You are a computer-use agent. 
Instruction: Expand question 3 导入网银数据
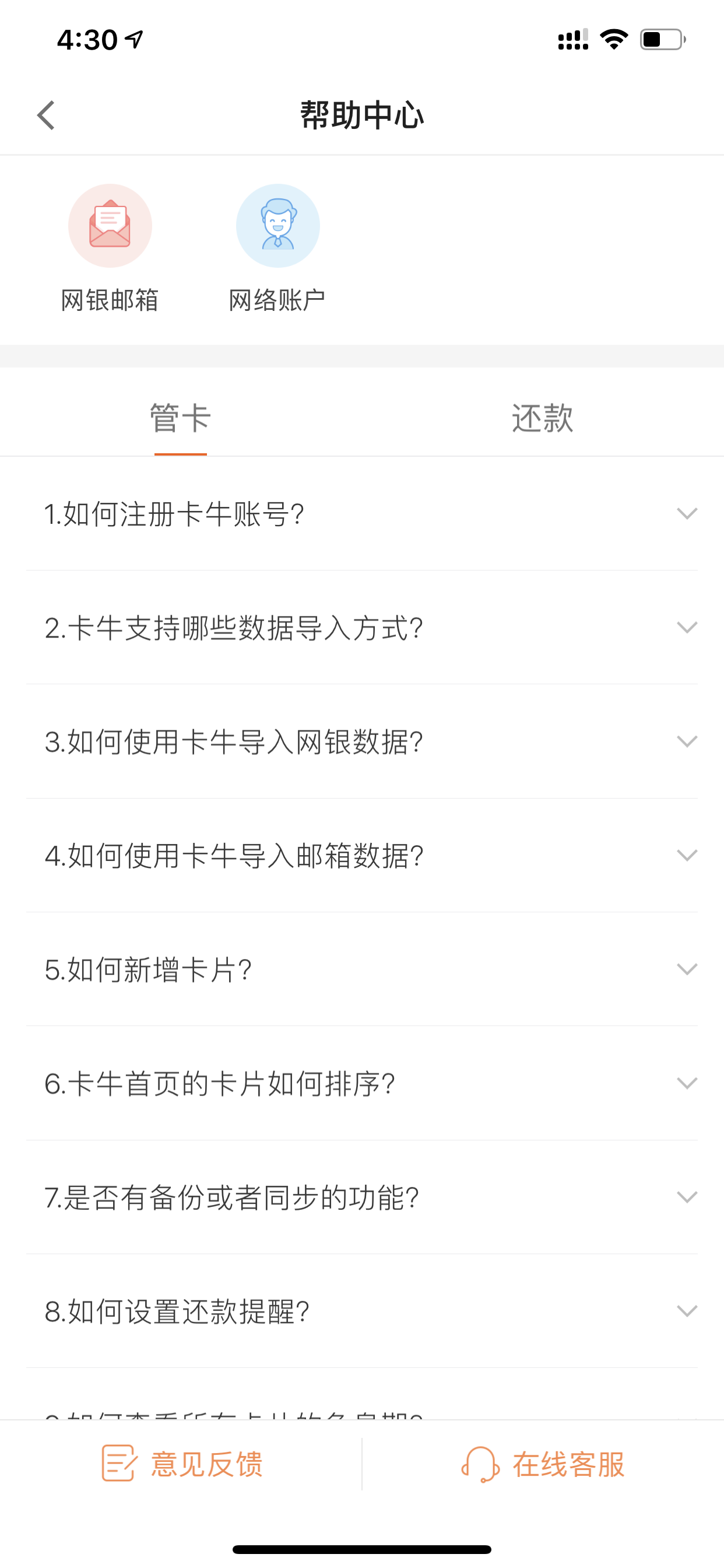[362, 741]
